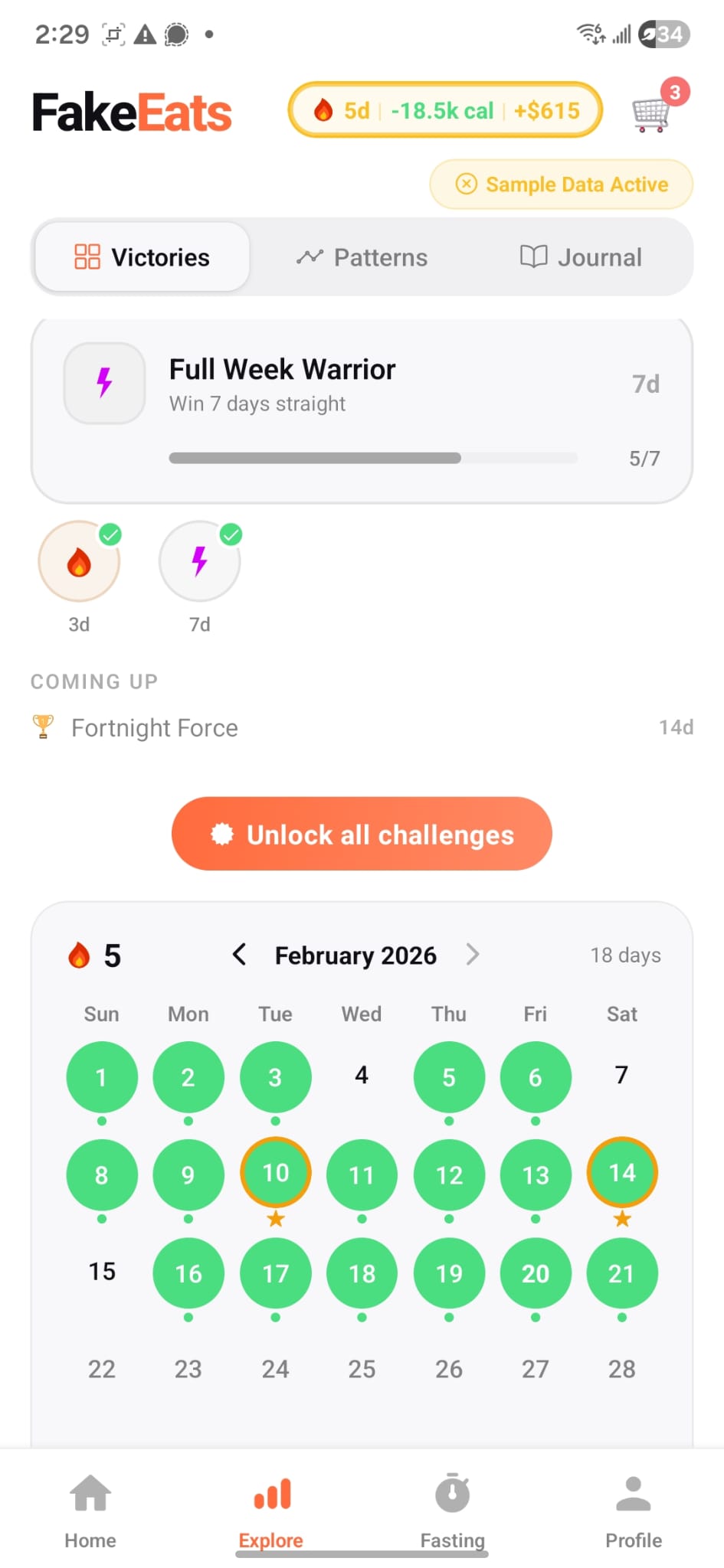Select the 7d lightning victory badge
724x1568 pixels.
tap(199, 560)
